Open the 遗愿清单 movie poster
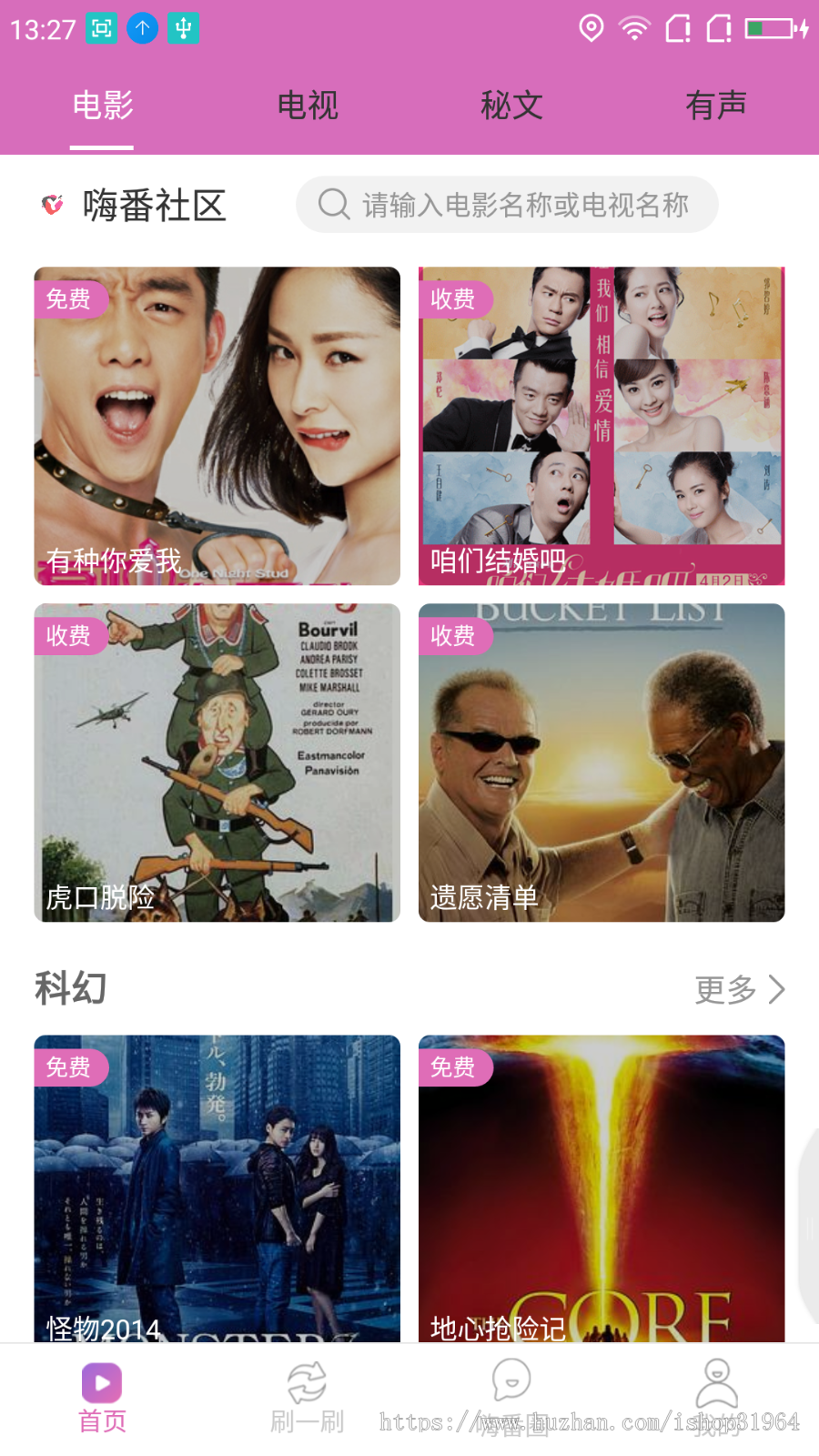This screenshot has height=1456, width=819. click(x=601, y=763)
